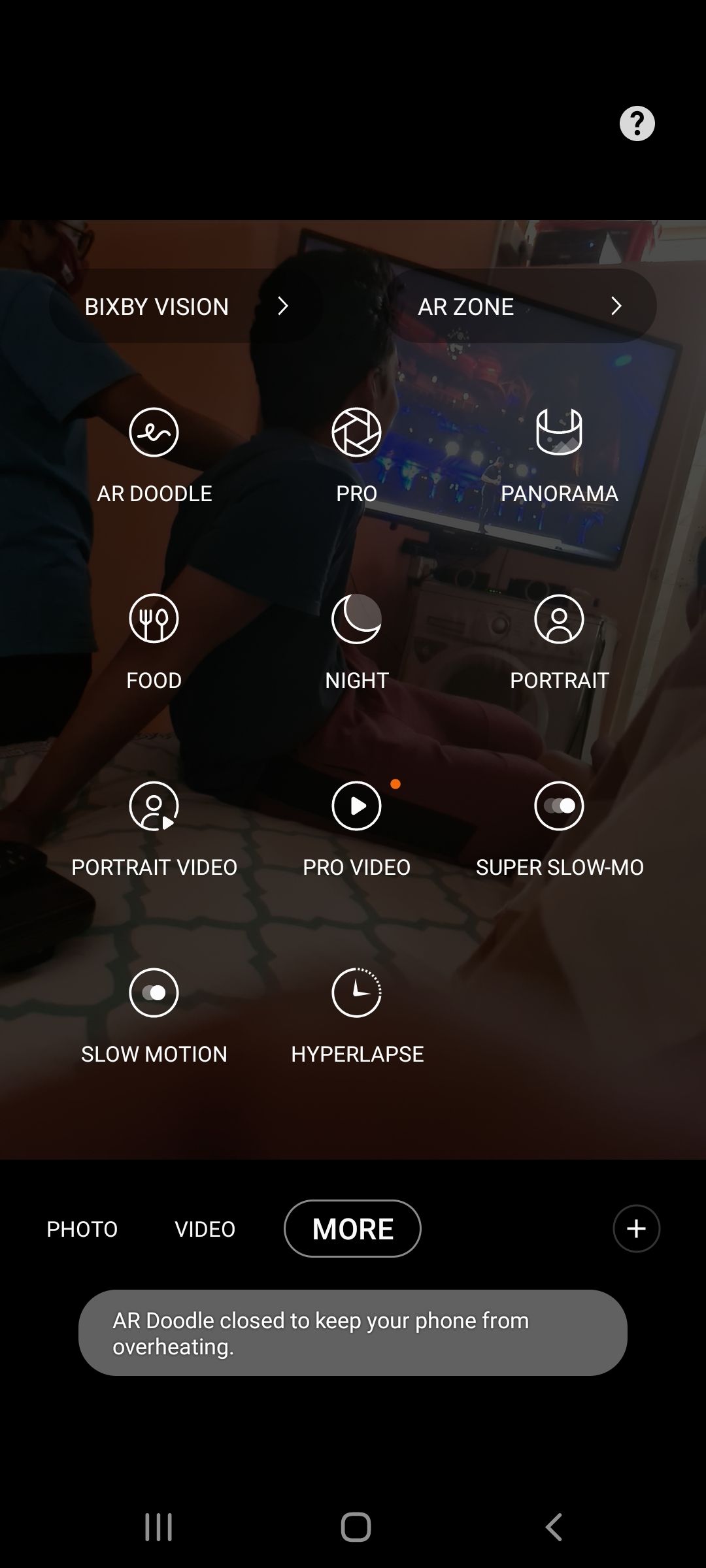The width and height of the screenshot is (706, 1568).
Task: Switch to the Video tab
Action: 205,1229
